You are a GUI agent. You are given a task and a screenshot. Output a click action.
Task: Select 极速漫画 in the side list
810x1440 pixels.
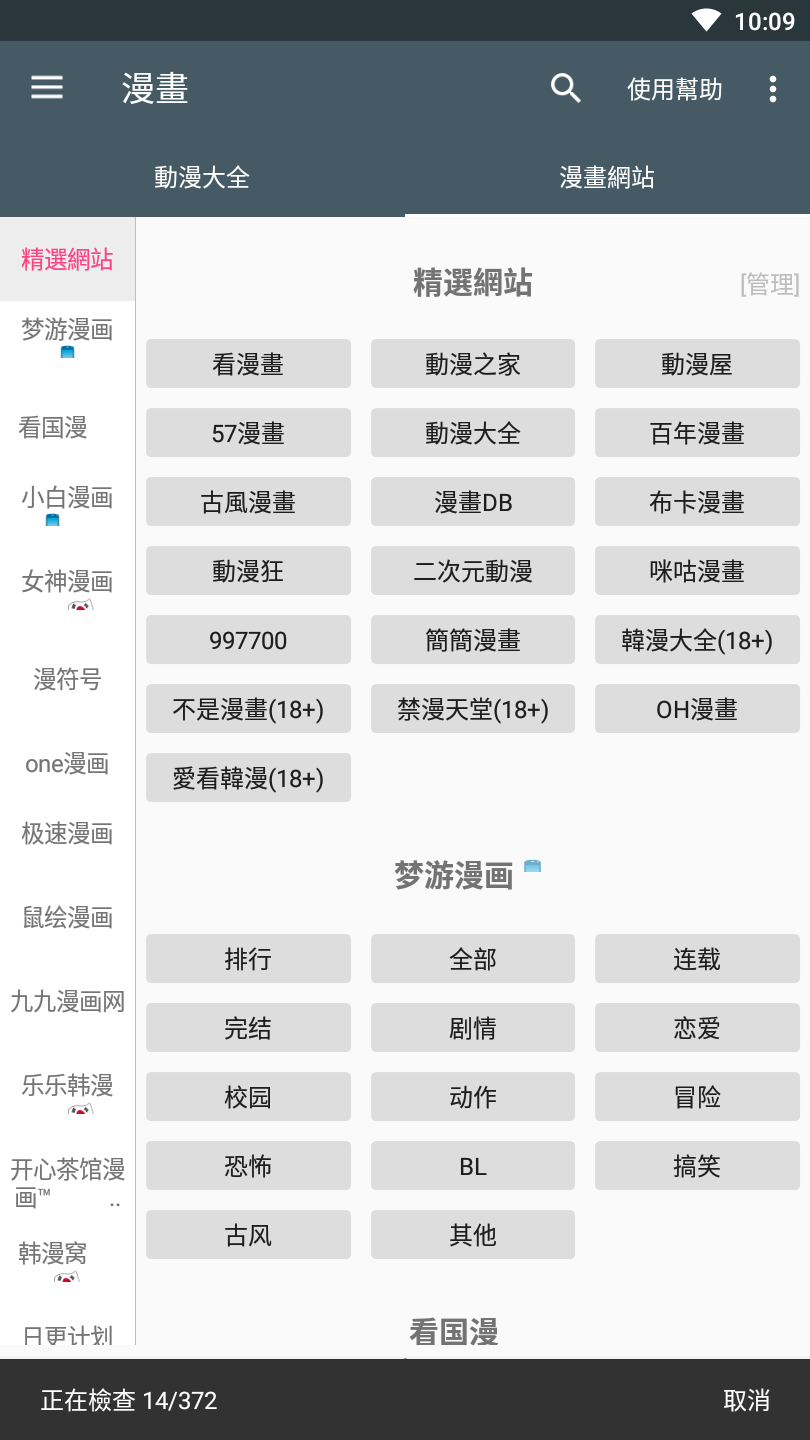coord(67,833)
